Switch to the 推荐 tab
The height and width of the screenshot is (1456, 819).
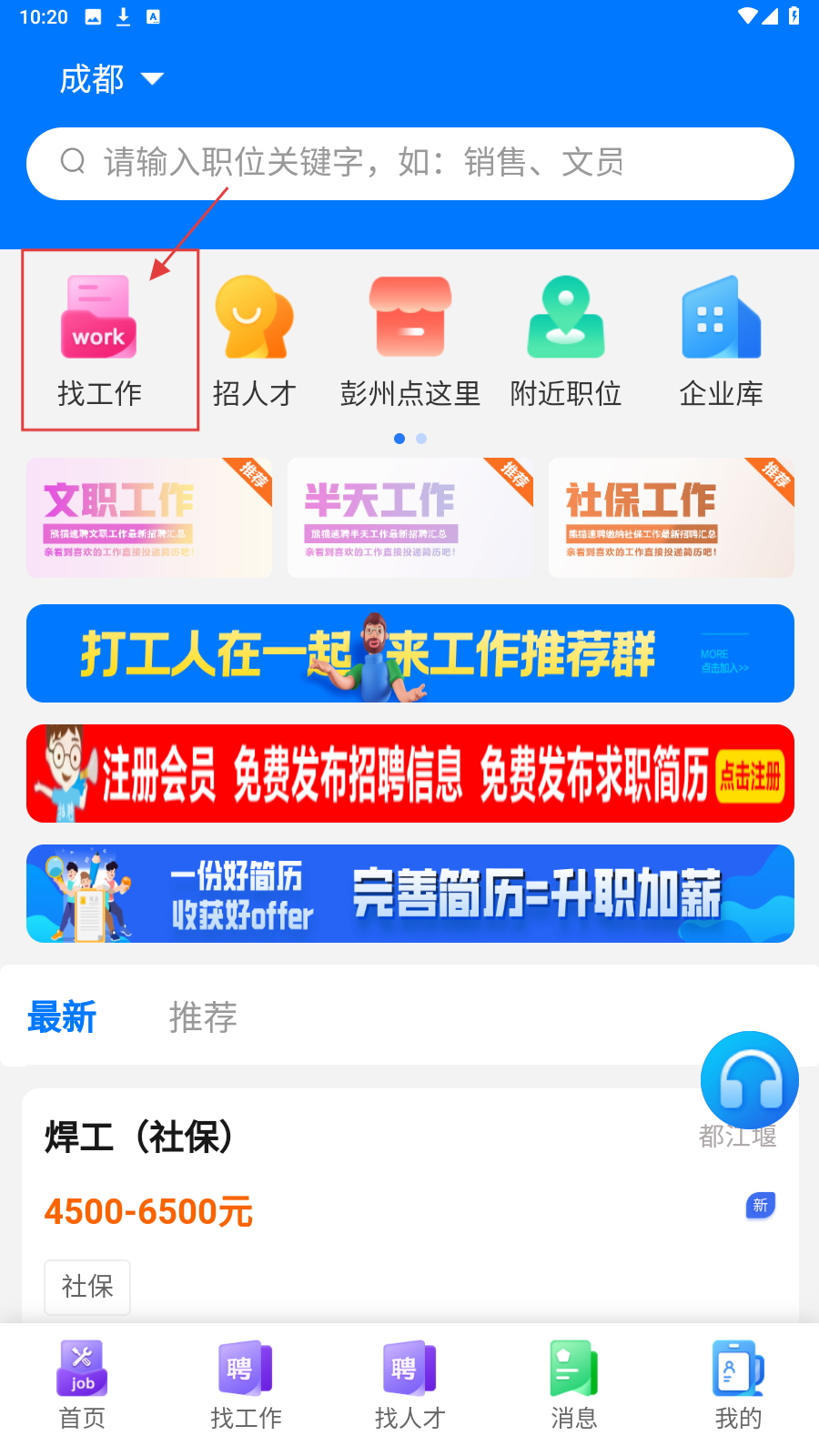[203, 1017]
